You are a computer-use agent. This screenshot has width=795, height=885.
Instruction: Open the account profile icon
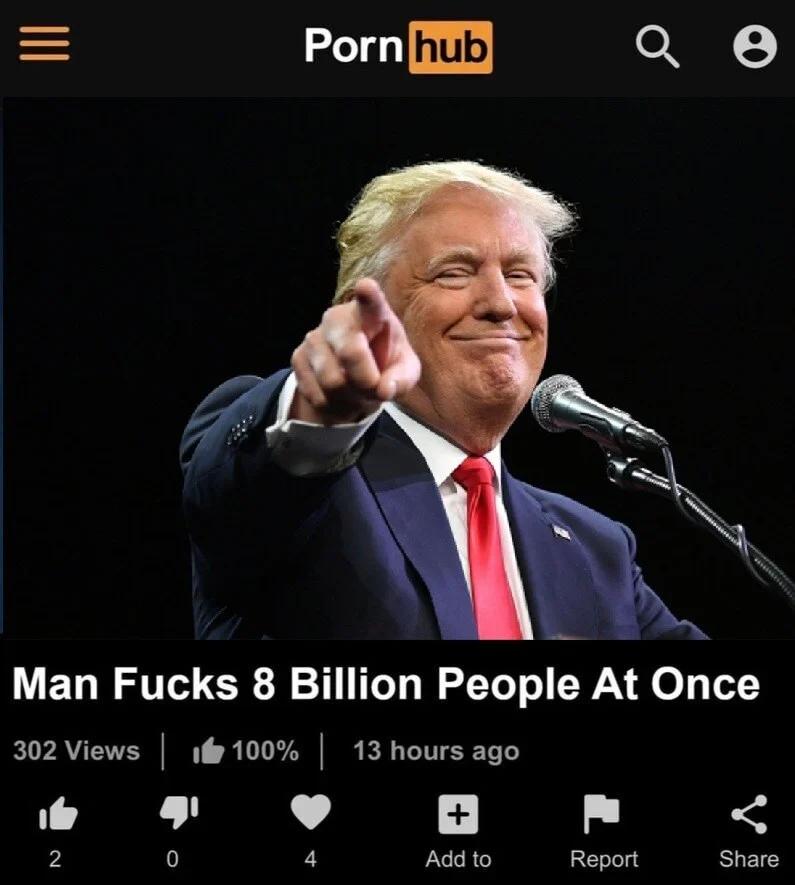755,46
